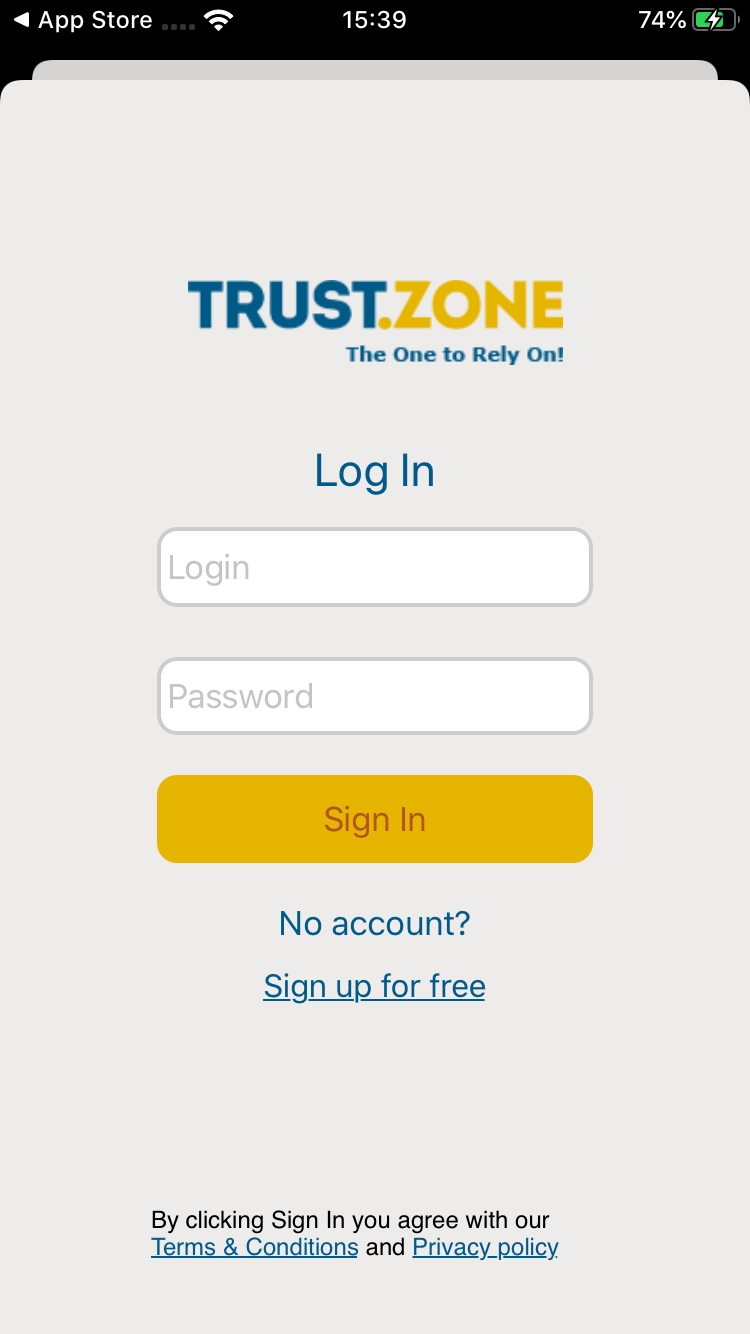Tap the yellow Sign In button

click(x=375, y=819)
